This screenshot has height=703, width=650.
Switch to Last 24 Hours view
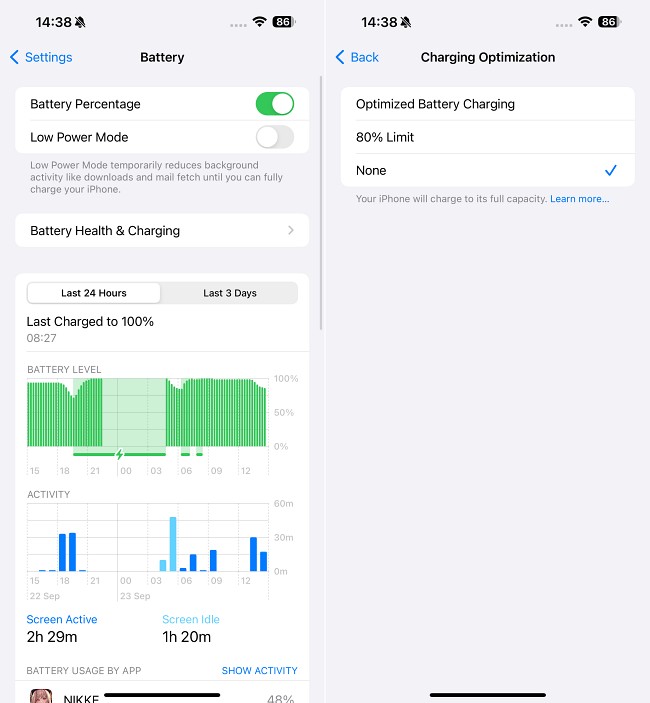pos(94,293)
